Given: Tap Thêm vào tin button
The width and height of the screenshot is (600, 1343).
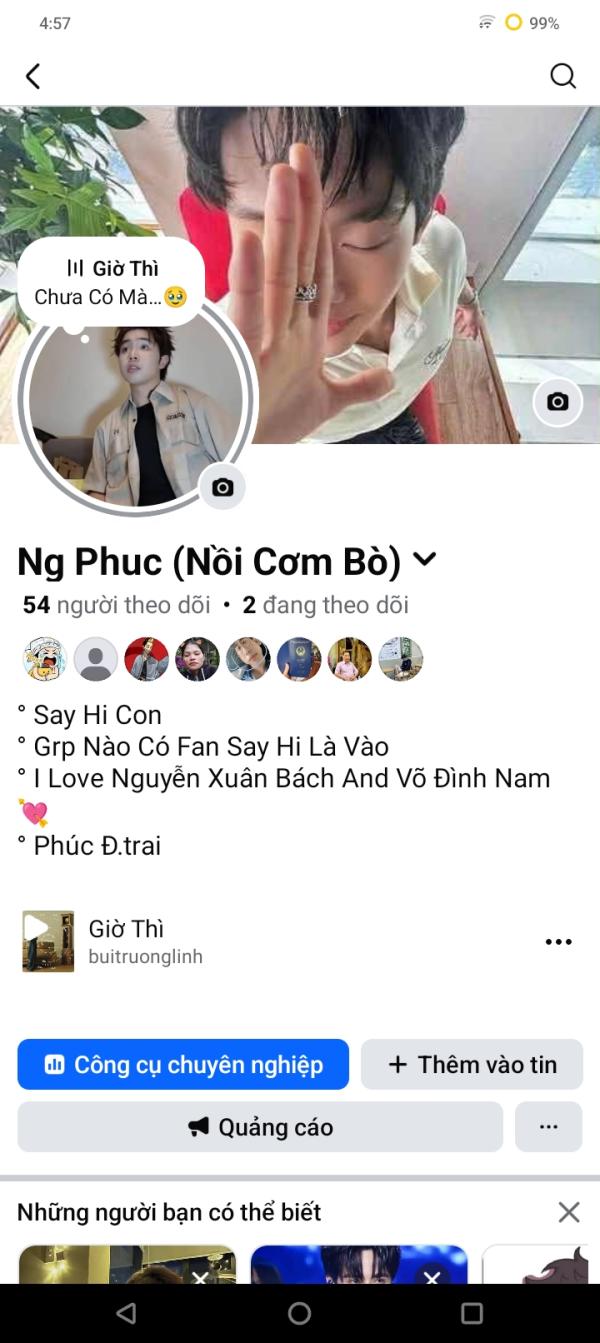Looking at the screenshot, I should click(x=472, y=1064).
